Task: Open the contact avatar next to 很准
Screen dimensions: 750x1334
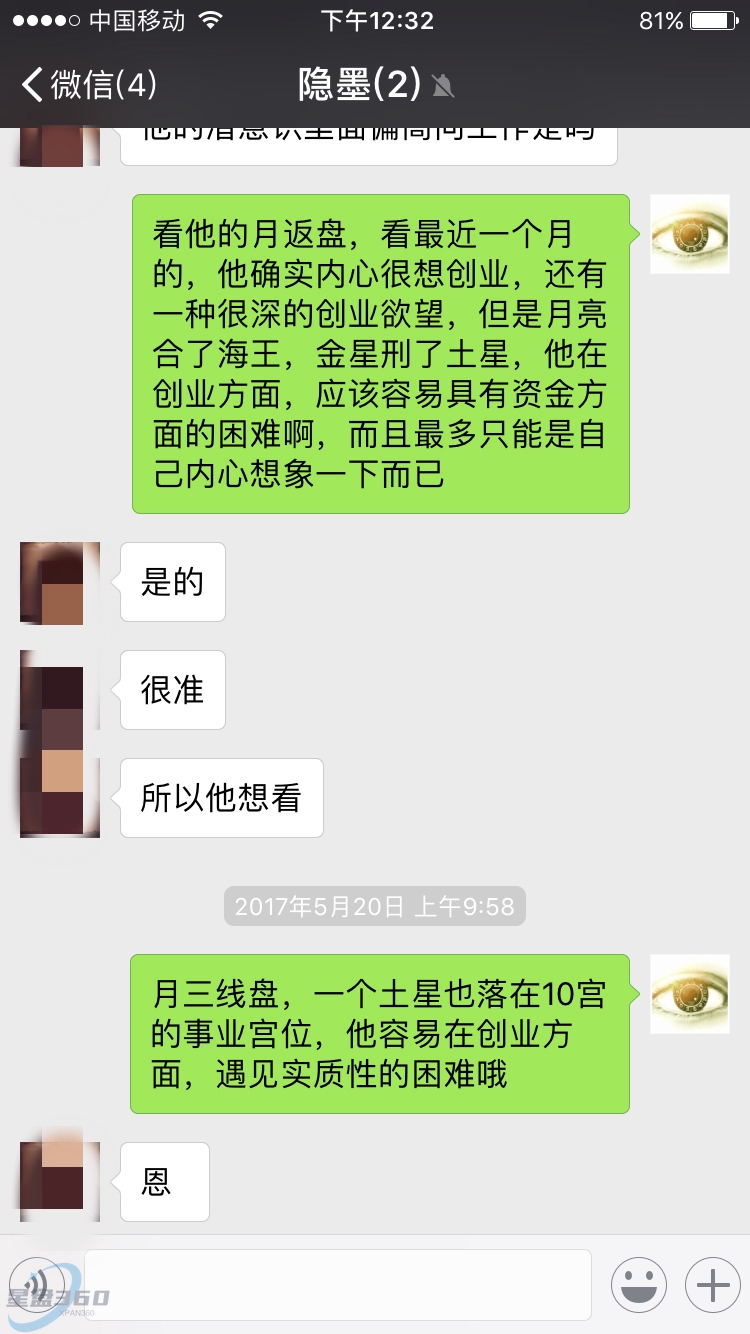Action: point(60,690)
